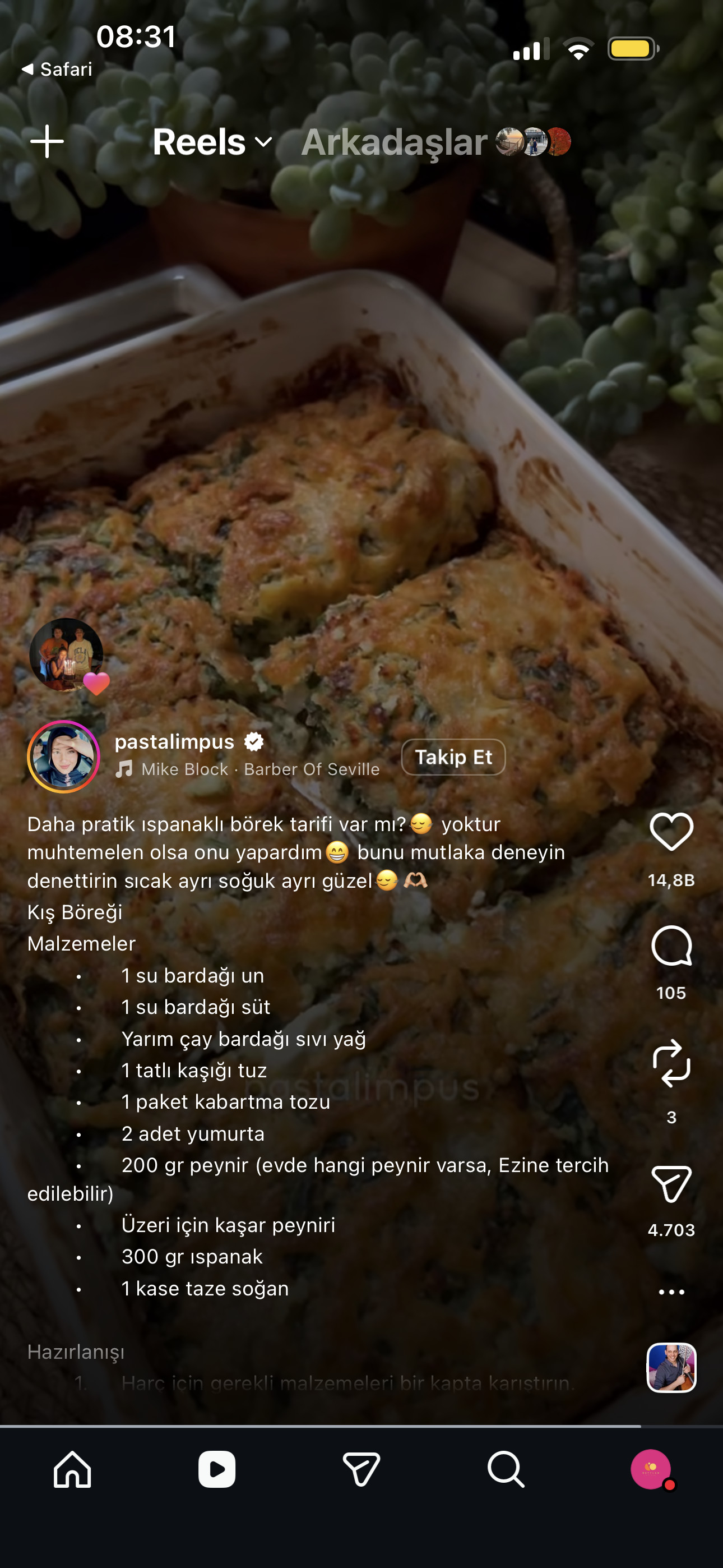Open the Reels tab in bottom bar
Viewport: 723px width, 1568px height.
217,1469
